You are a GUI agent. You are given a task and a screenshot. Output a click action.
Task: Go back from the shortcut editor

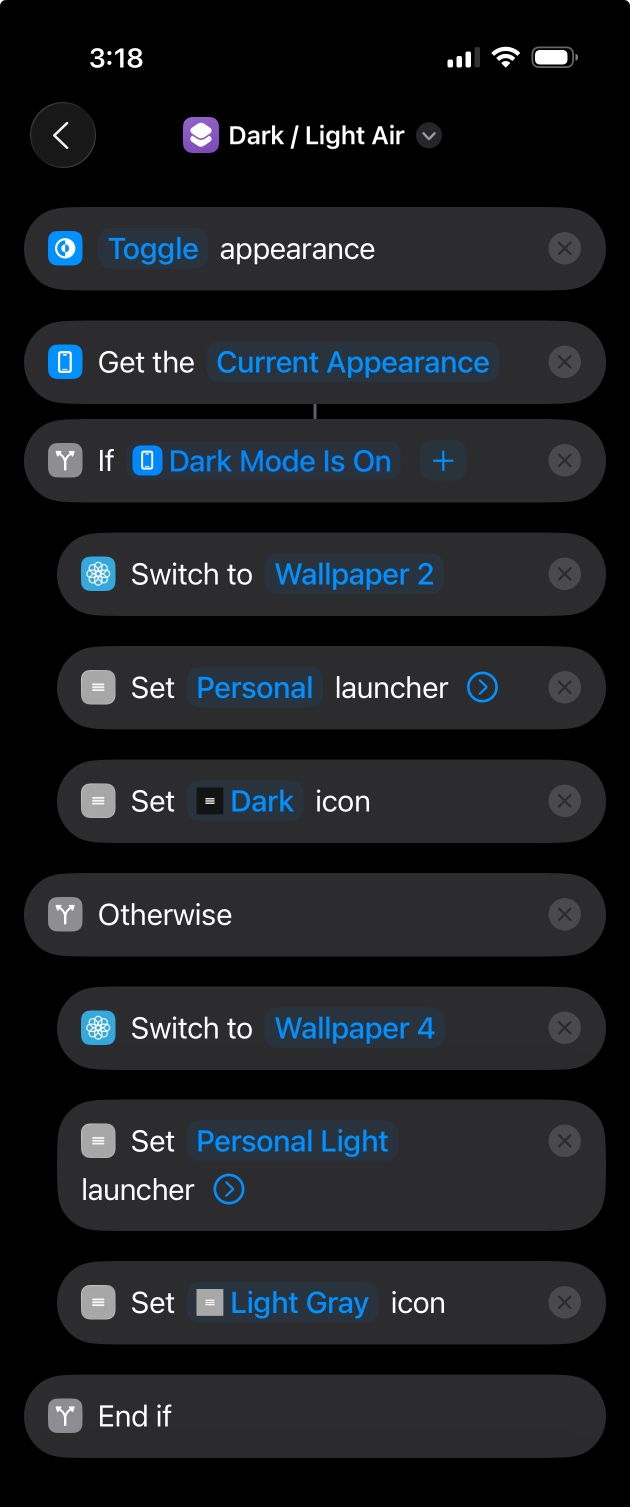(62, 135)
